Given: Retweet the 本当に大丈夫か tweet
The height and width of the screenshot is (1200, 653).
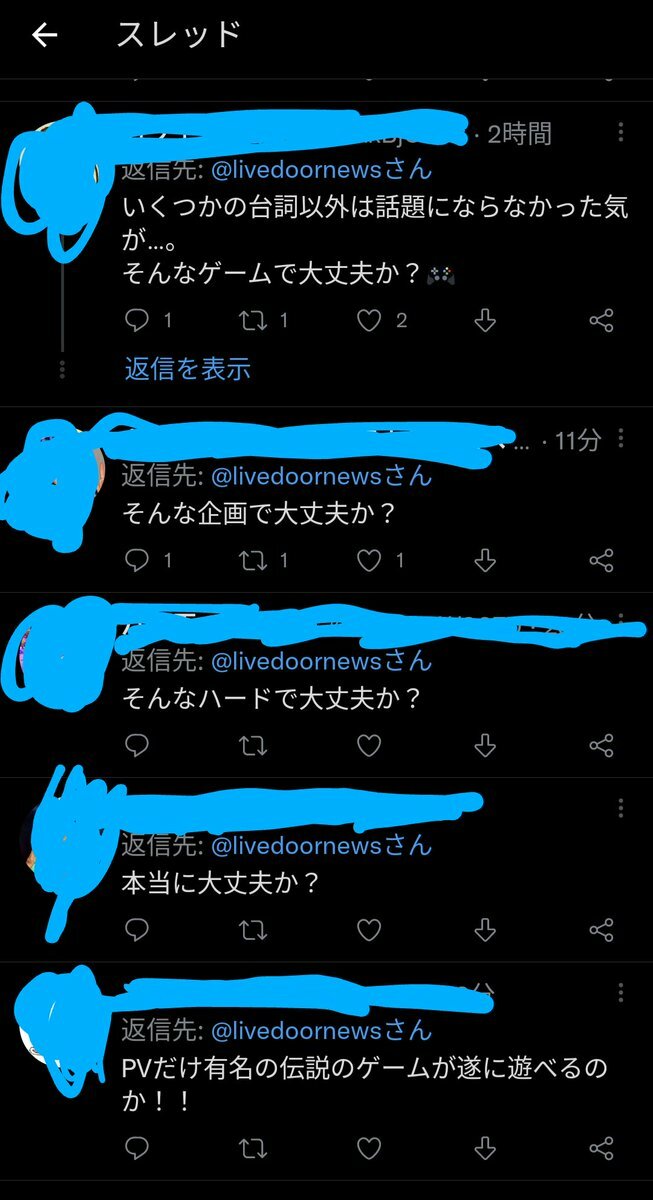Looking at the screenshot, I should point(253,931).
